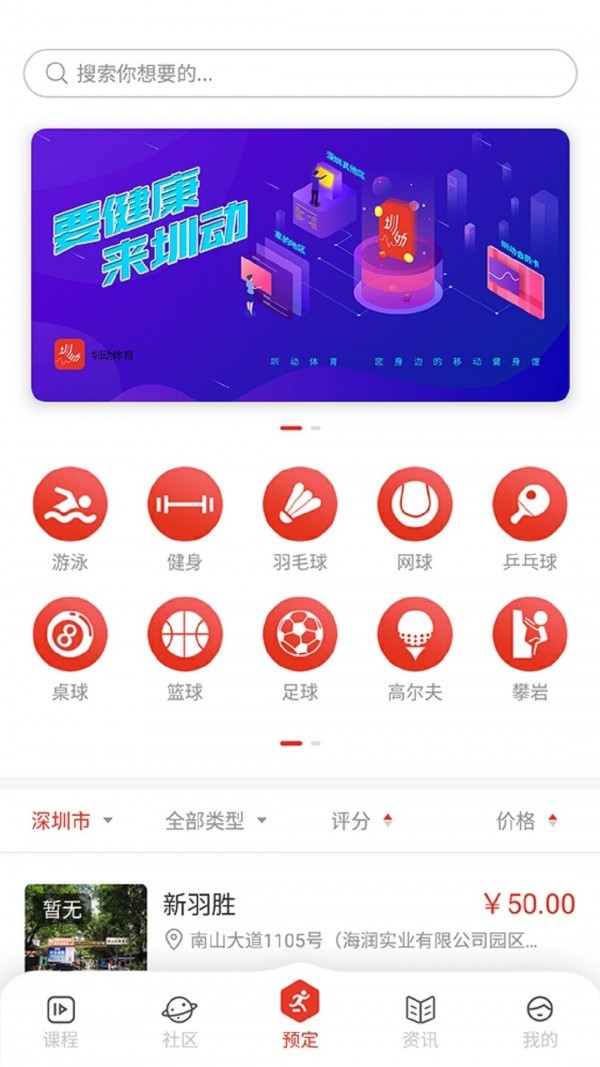Expand the 全部类型 type filter
Image resolution: width=600 pixels, height=1067 pixels.
click(x=215, y=821)
